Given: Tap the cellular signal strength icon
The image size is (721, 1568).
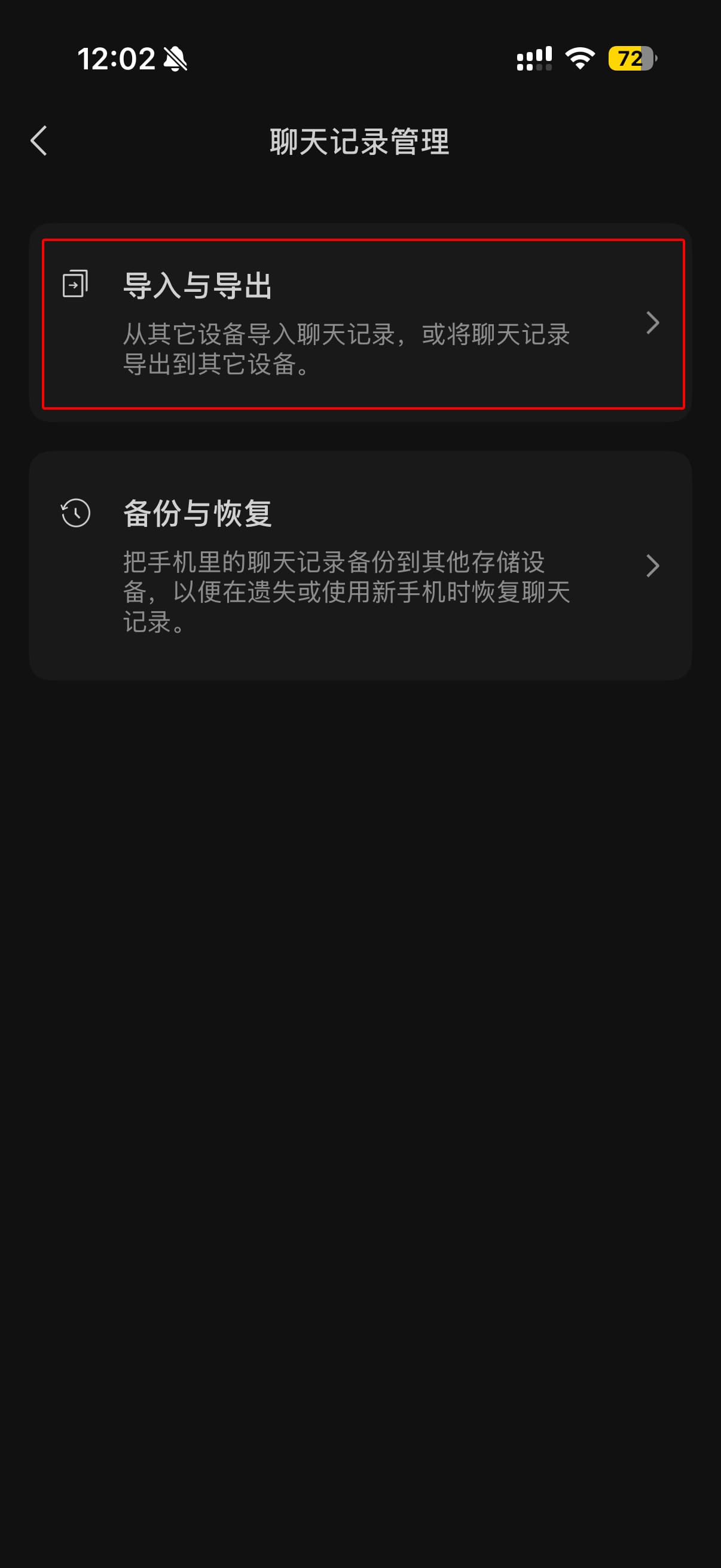Looking at the screenshot, I should click(534, 59).
